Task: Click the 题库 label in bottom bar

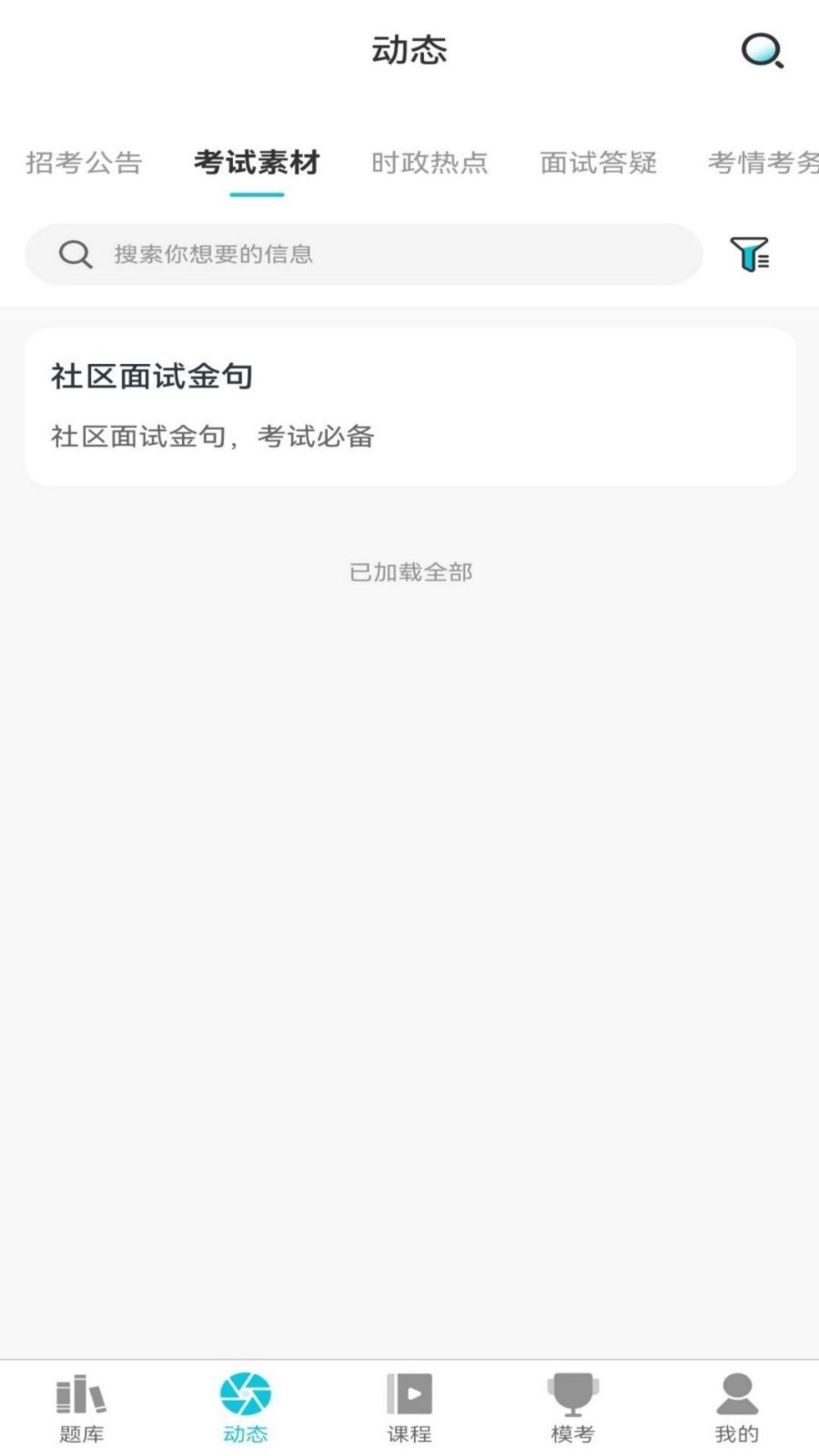Action: point(80,1433)
